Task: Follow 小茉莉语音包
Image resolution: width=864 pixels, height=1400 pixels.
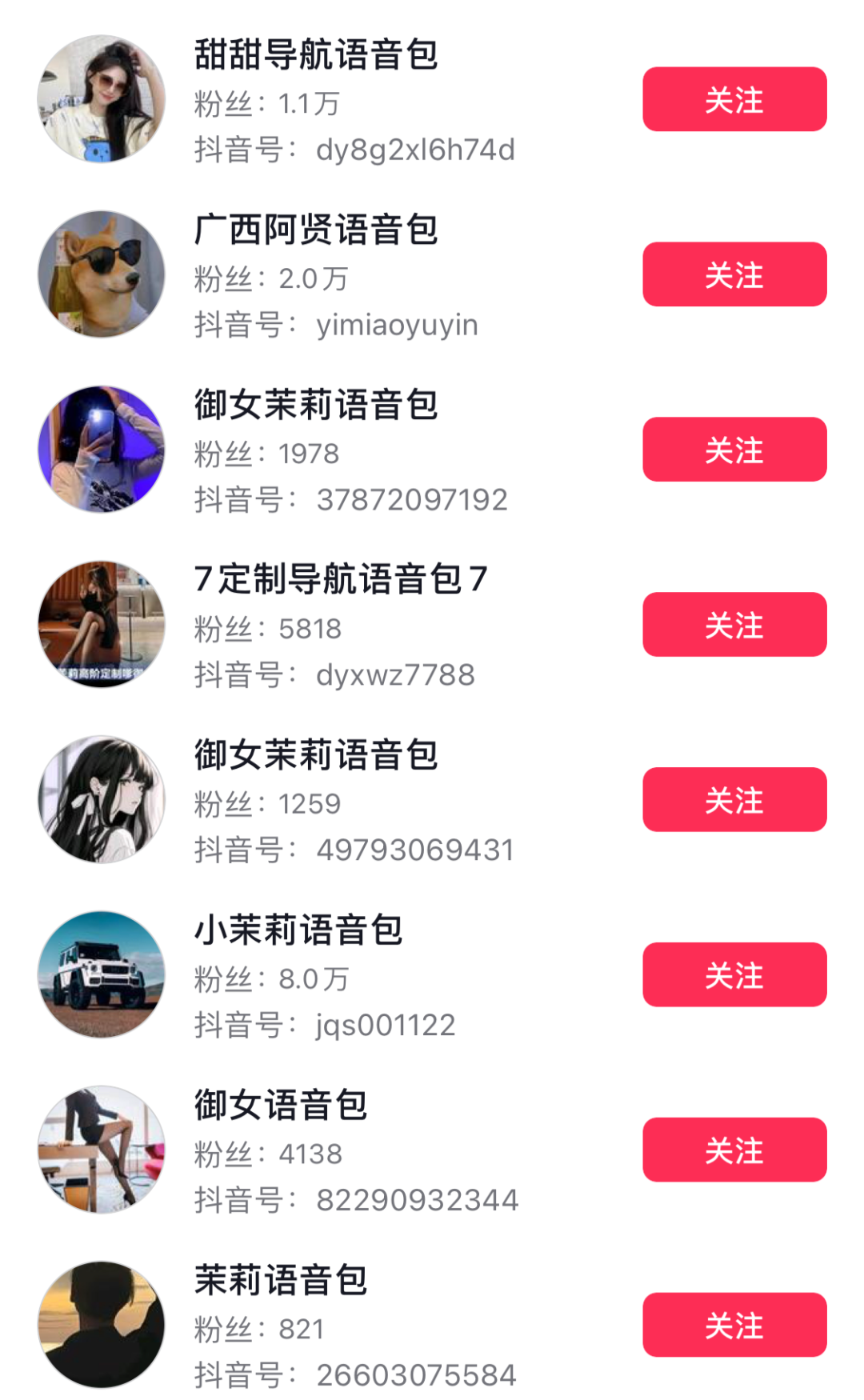Action: coord(734,975)
